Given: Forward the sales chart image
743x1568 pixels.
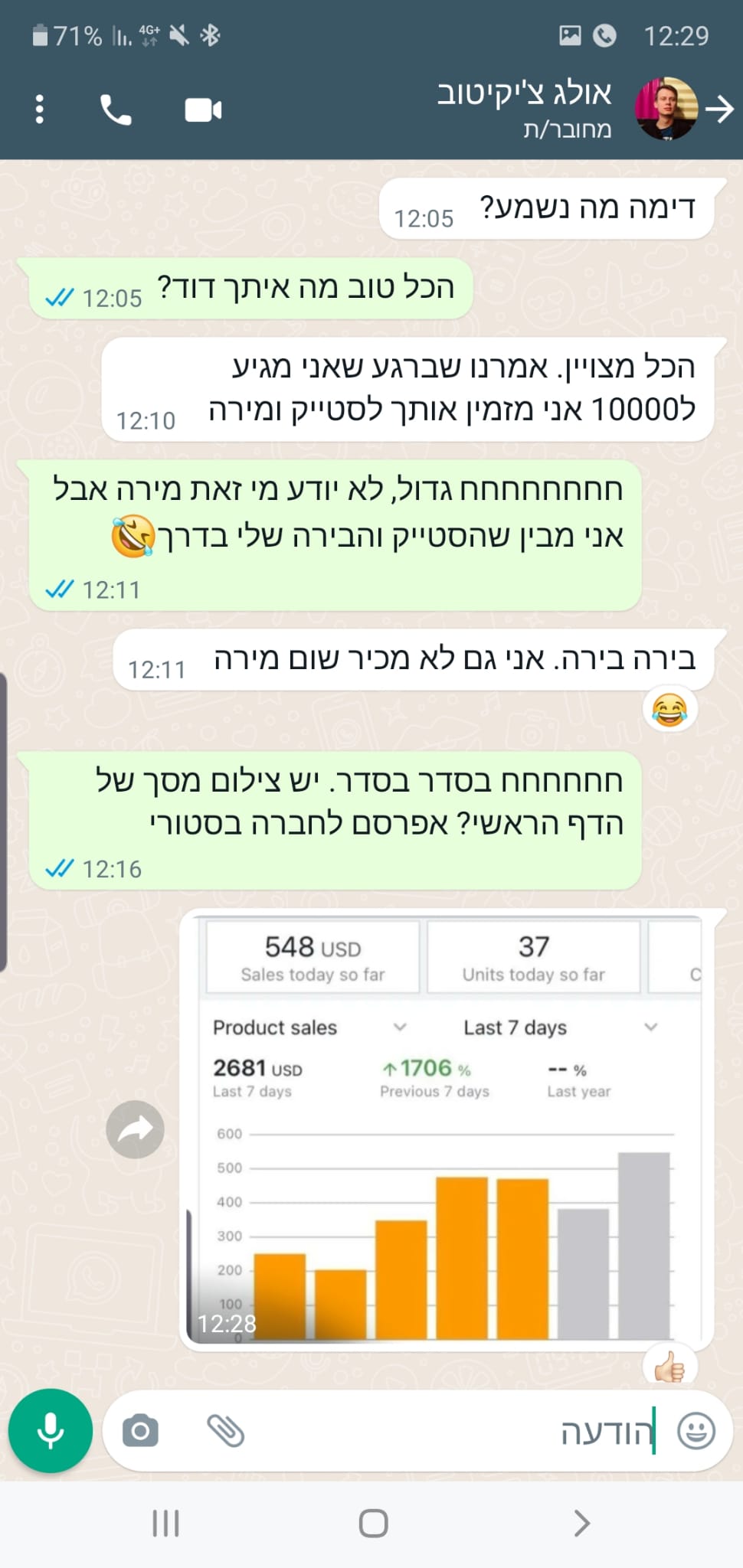Looking at the screenshot, I should [x=136, y=1129].
